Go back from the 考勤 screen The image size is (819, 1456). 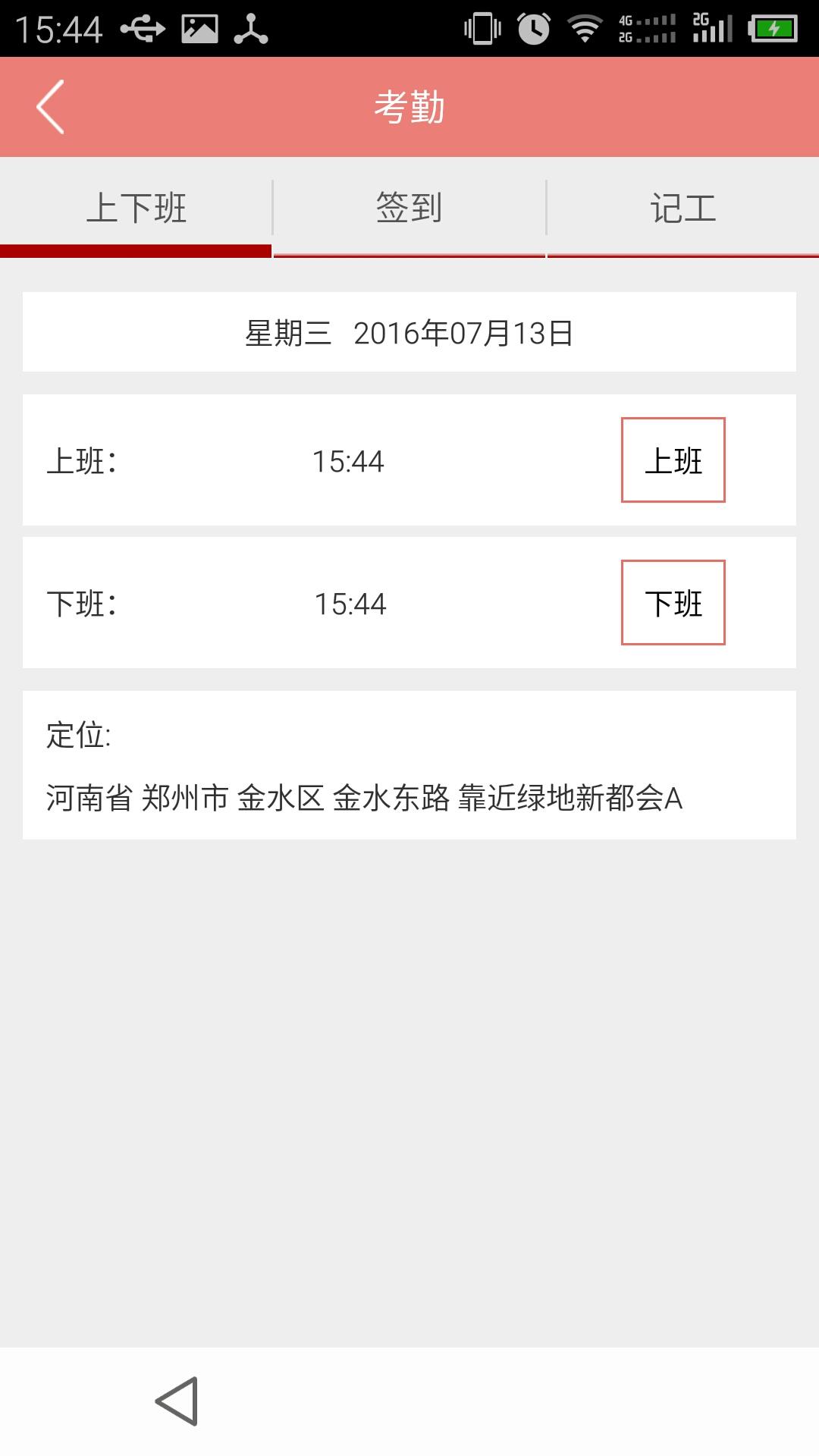click(51, 107)
